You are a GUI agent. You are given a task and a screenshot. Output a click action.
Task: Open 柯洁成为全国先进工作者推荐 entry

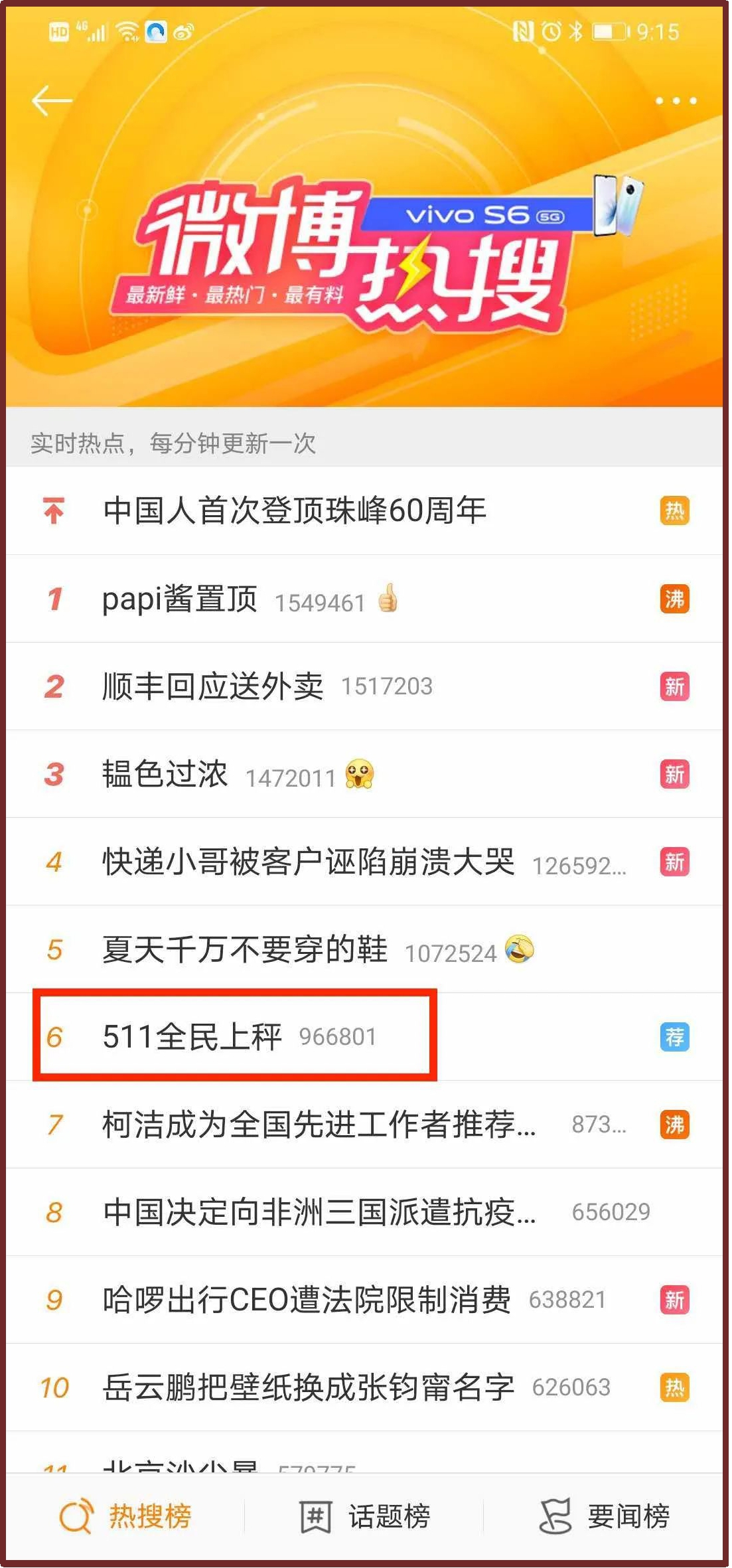click(319, 1125)
